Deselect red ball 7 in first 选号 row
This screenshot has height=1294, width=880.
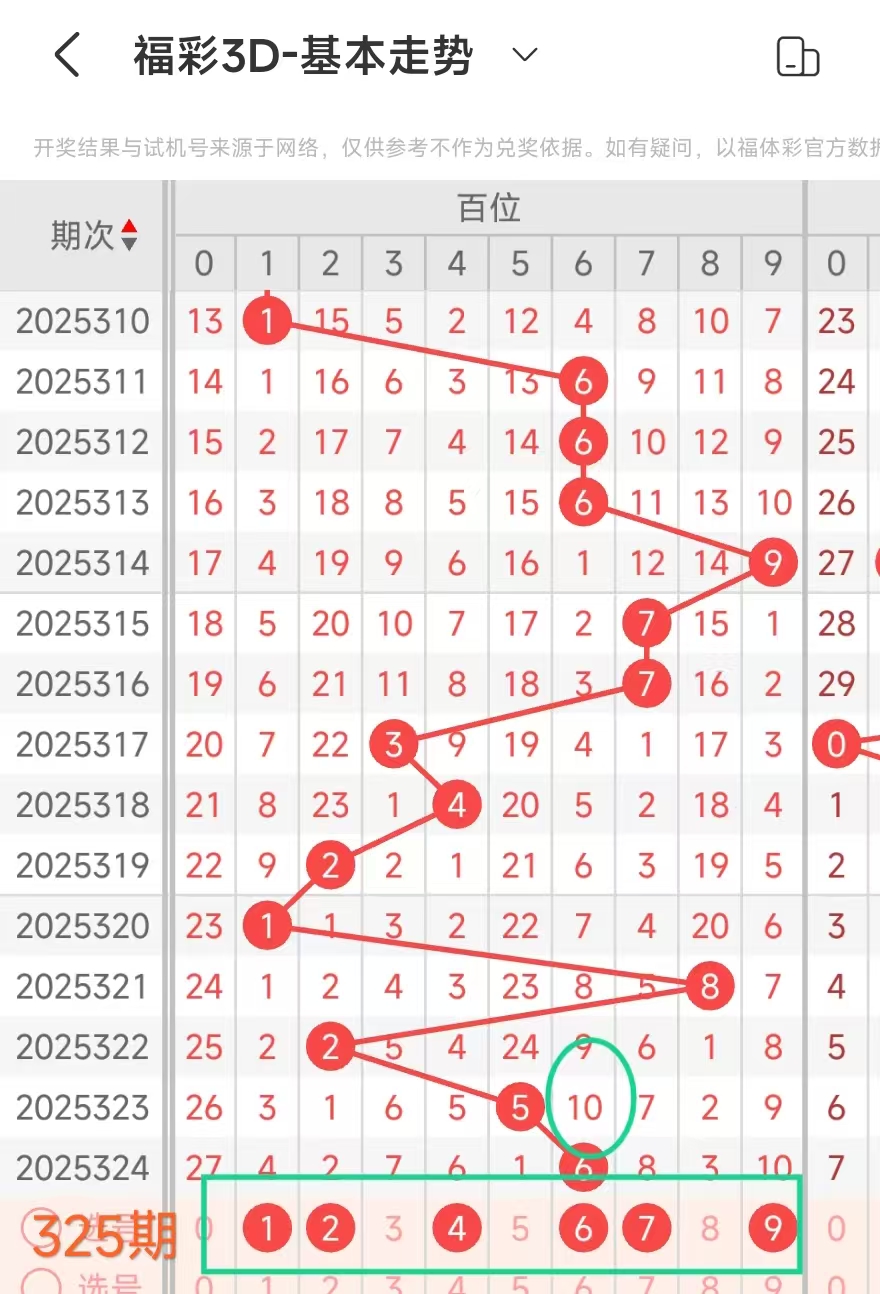(646, 1227)
